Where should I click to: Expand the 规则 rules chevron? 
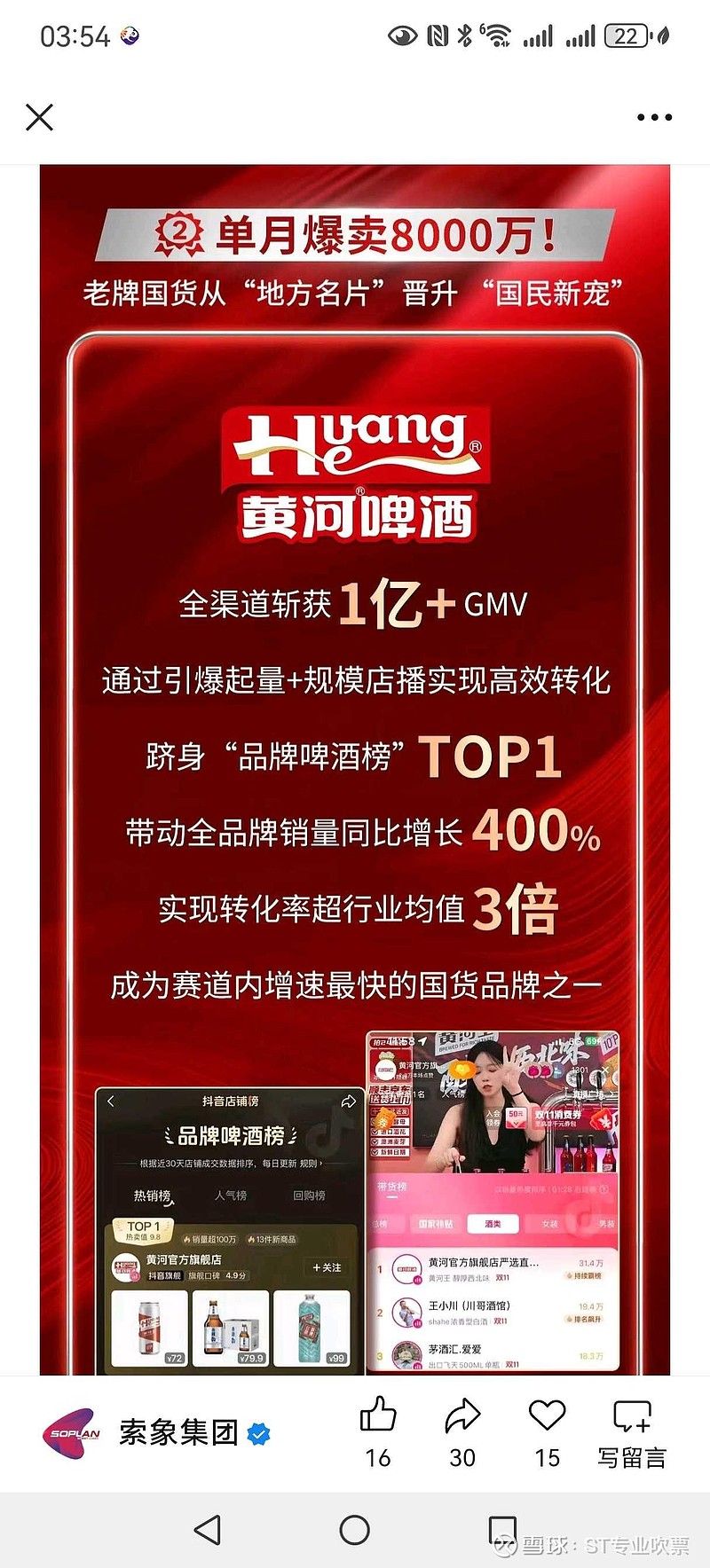(x=319, y=1164)
